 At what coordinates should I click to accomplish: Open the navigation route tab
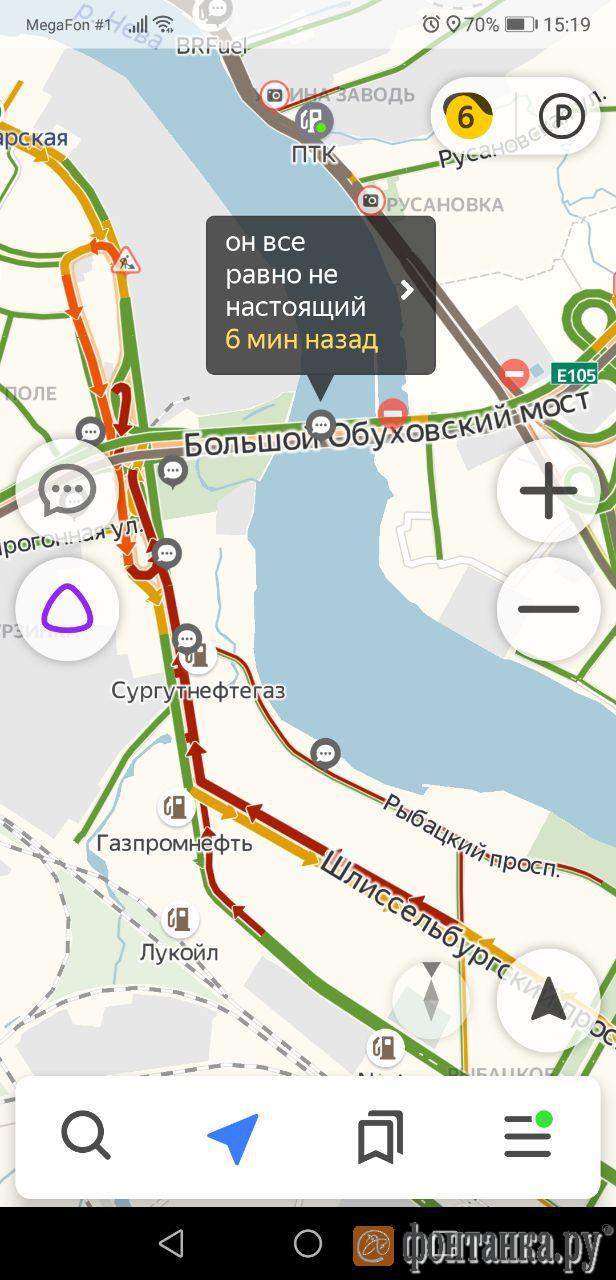233,1139
